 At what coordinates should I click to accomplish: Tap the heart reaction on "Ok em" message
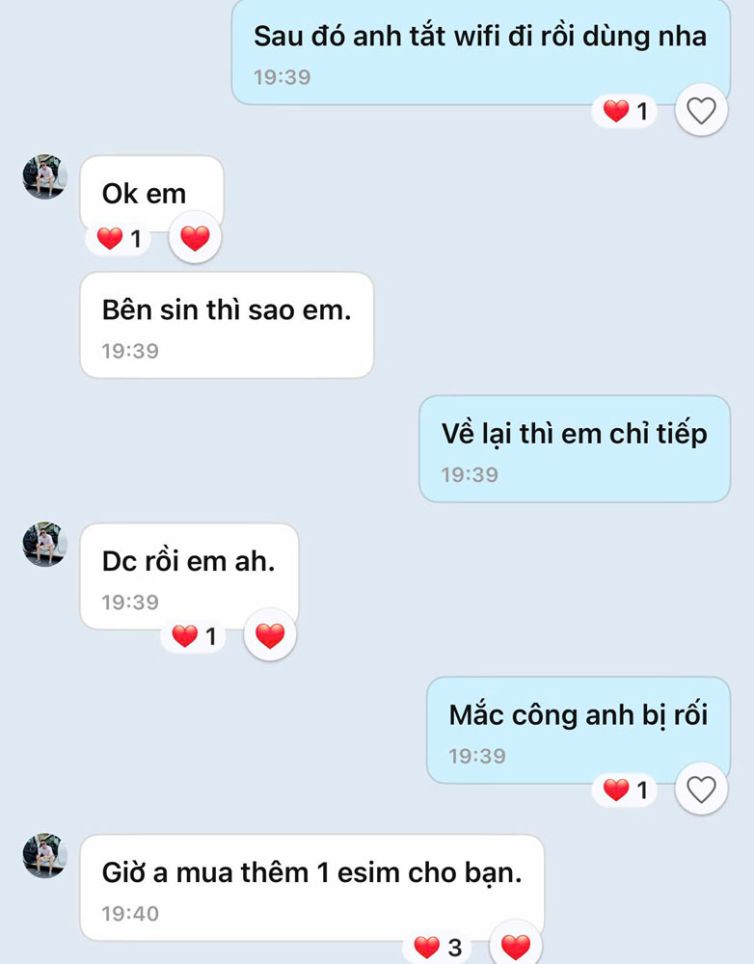pos(195,238)
